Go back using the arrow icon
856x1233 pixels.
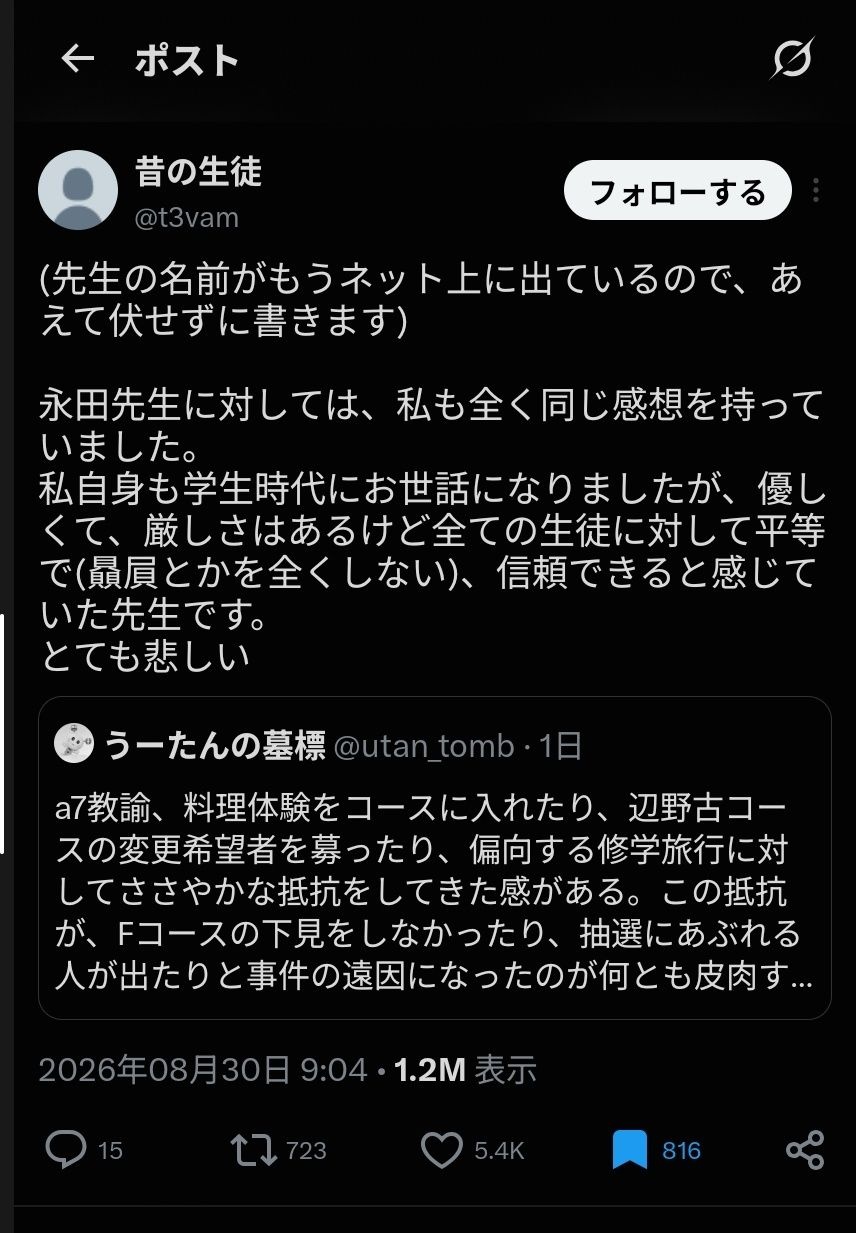77,60
